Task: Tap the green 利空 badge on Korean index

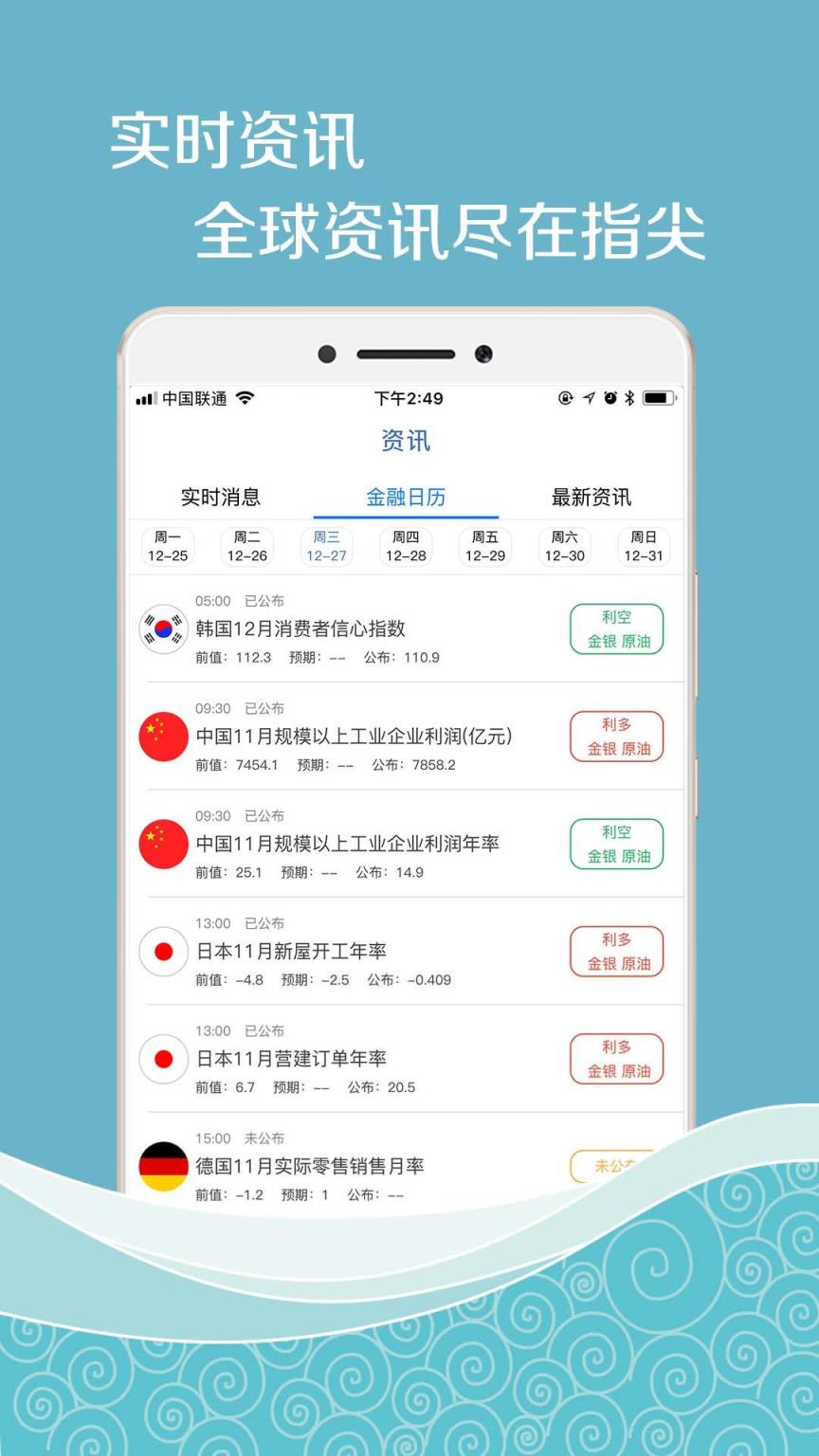Action: pos(617,628)
